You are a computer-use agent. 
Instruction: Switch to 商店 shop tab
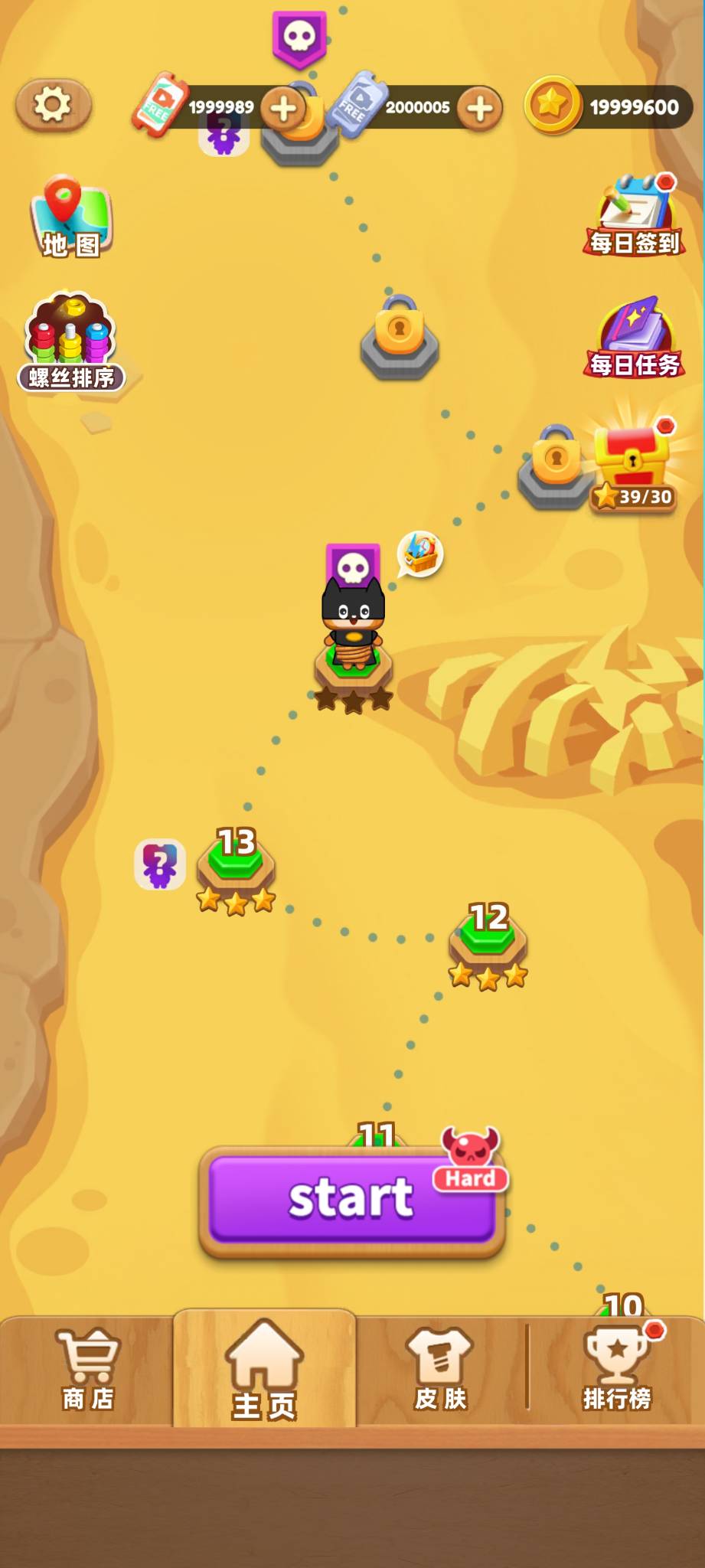pos(87,1369)
